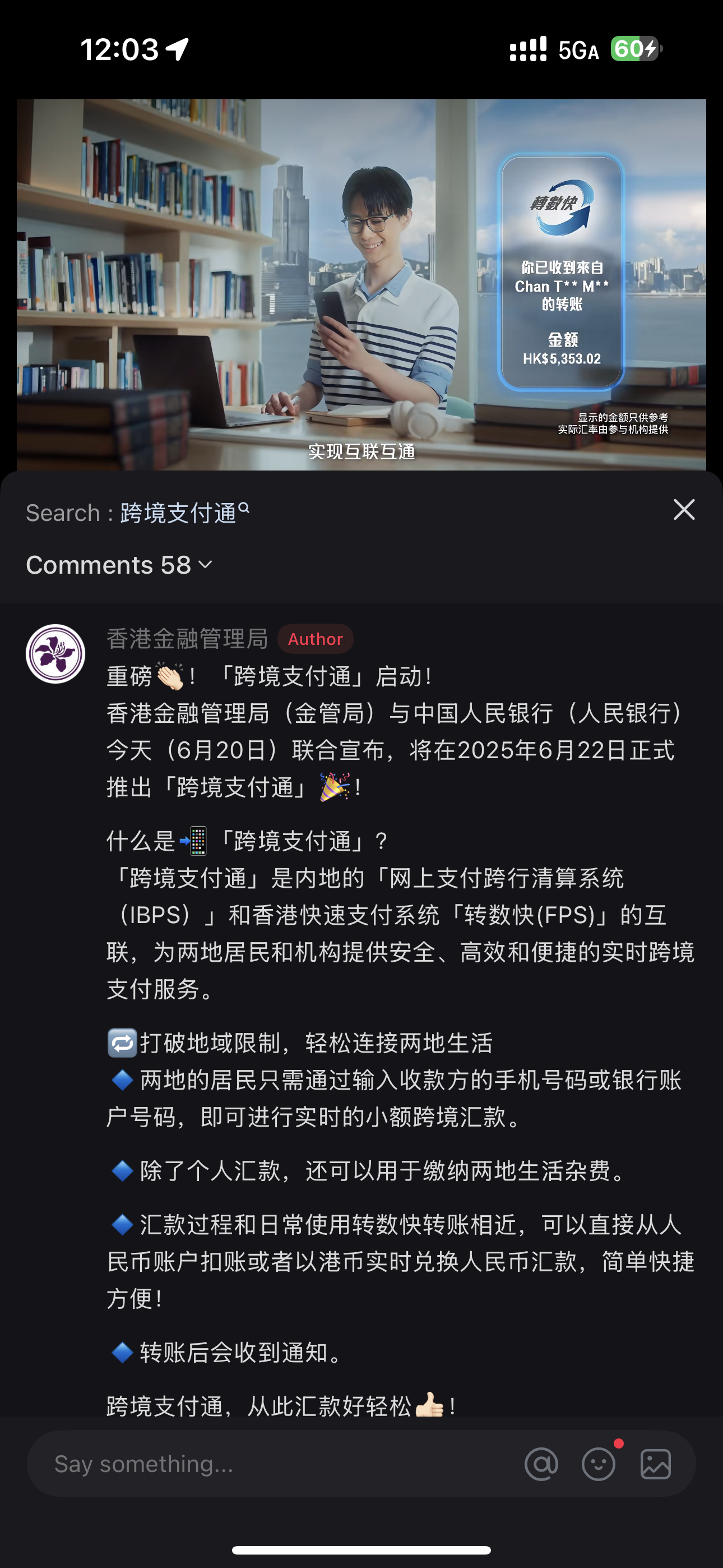Tap the video to return to playback
723x1568 pixels.
pos(361,284)
